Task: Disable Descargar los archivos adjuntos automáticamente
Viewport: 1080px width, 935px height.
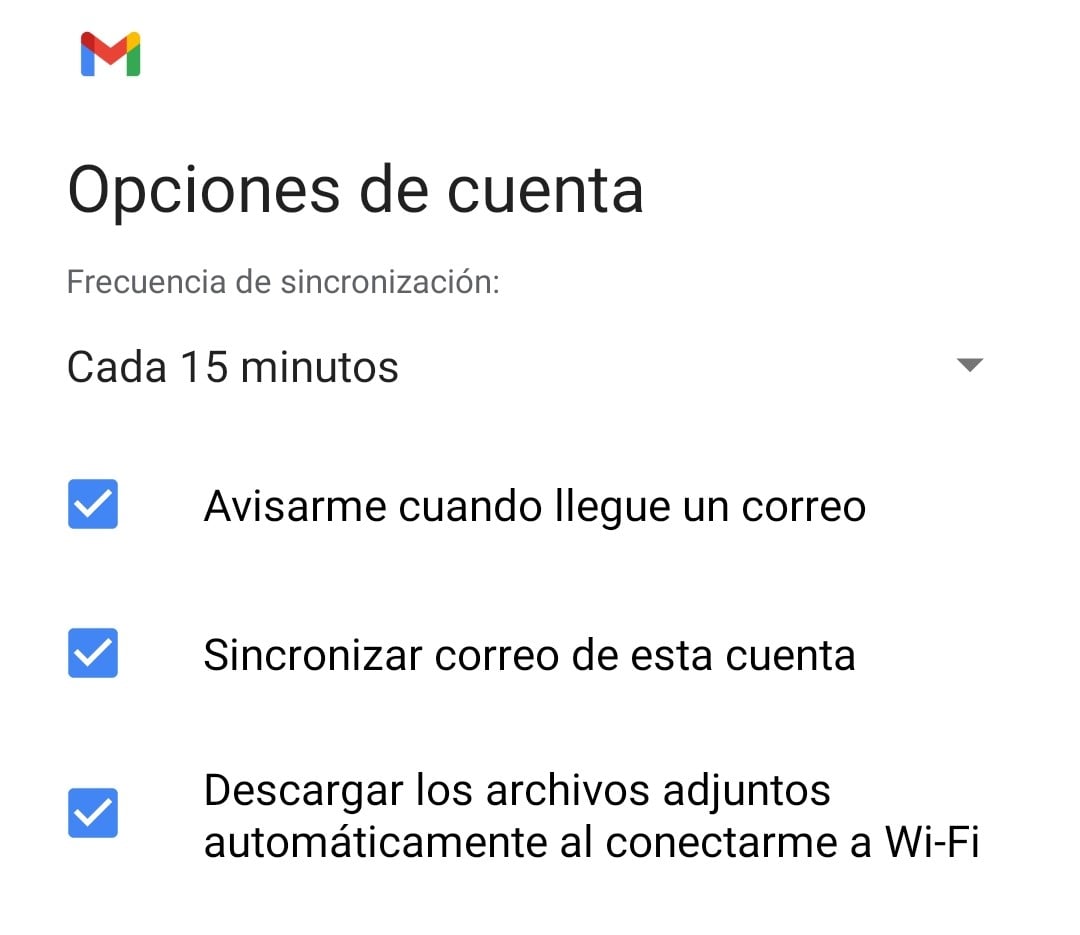Action: click(x=93, y=814)
